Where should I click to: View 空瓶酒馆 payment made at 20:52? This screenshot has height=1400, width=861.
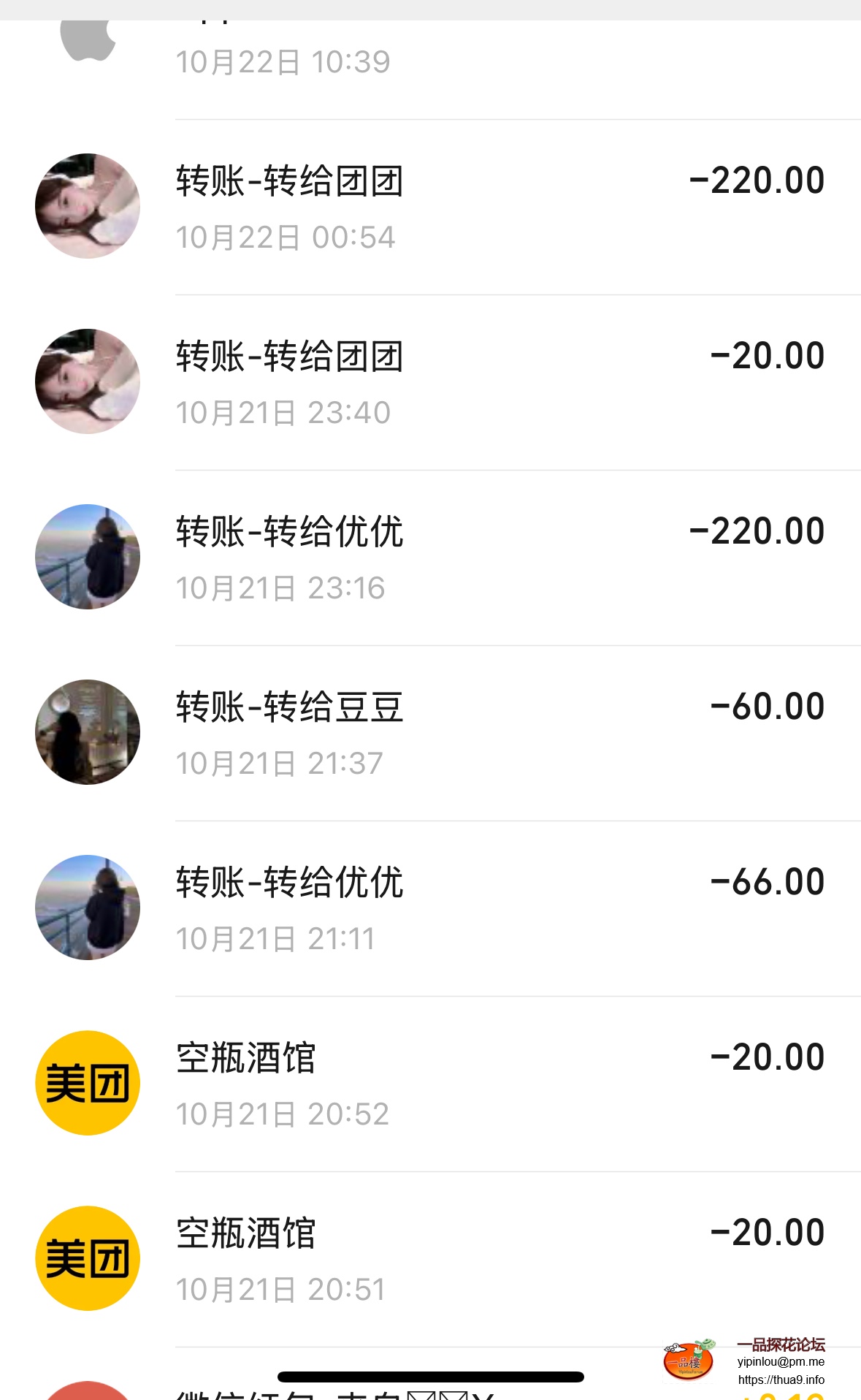point(438,1084)
